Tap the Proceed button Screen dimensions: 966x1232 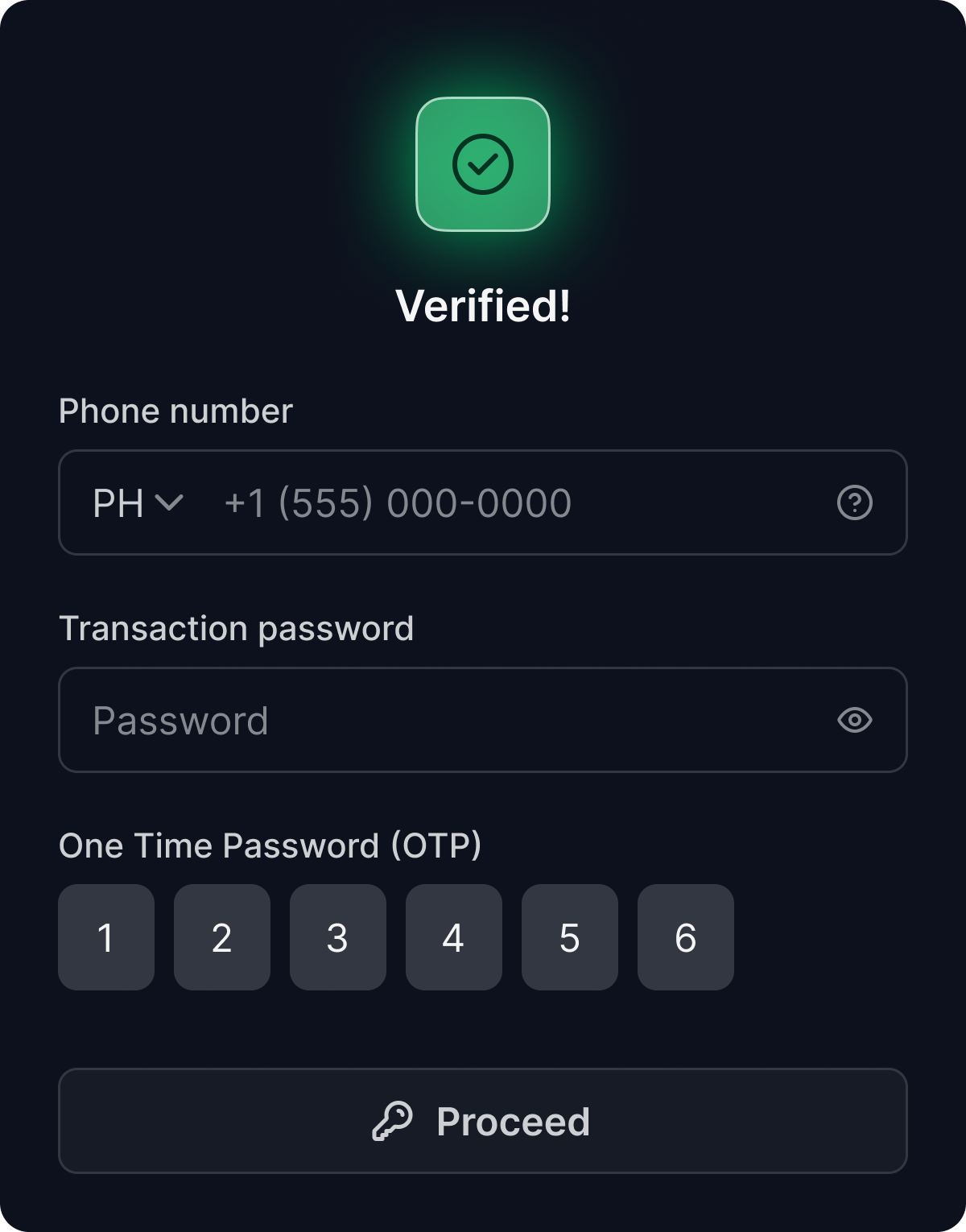[x=483, y=1121]
